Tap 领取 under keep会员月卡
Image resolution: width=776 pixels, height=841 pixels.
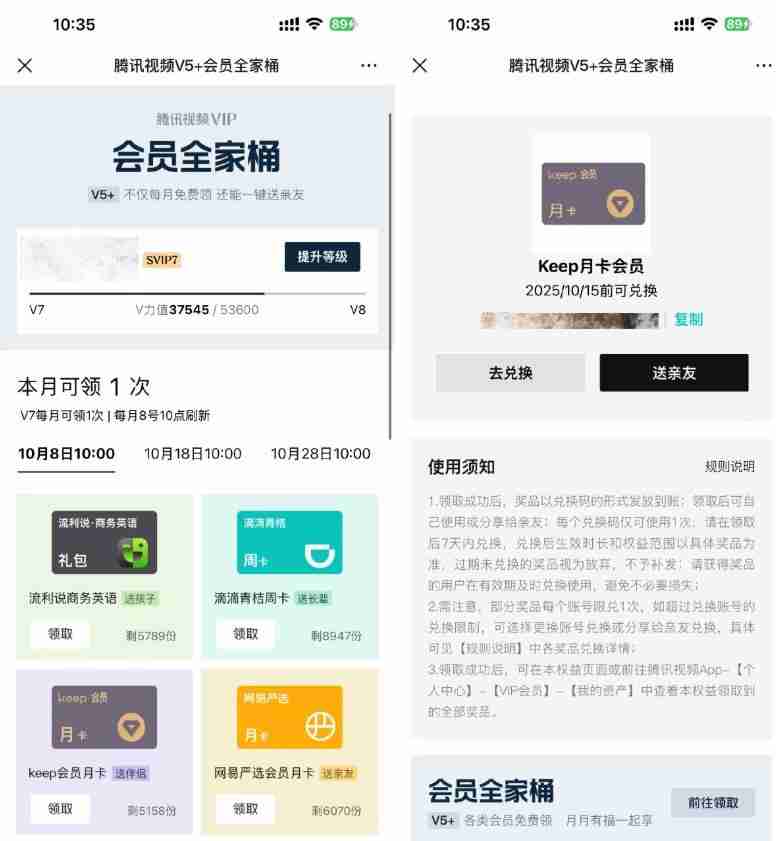point(60,809)
